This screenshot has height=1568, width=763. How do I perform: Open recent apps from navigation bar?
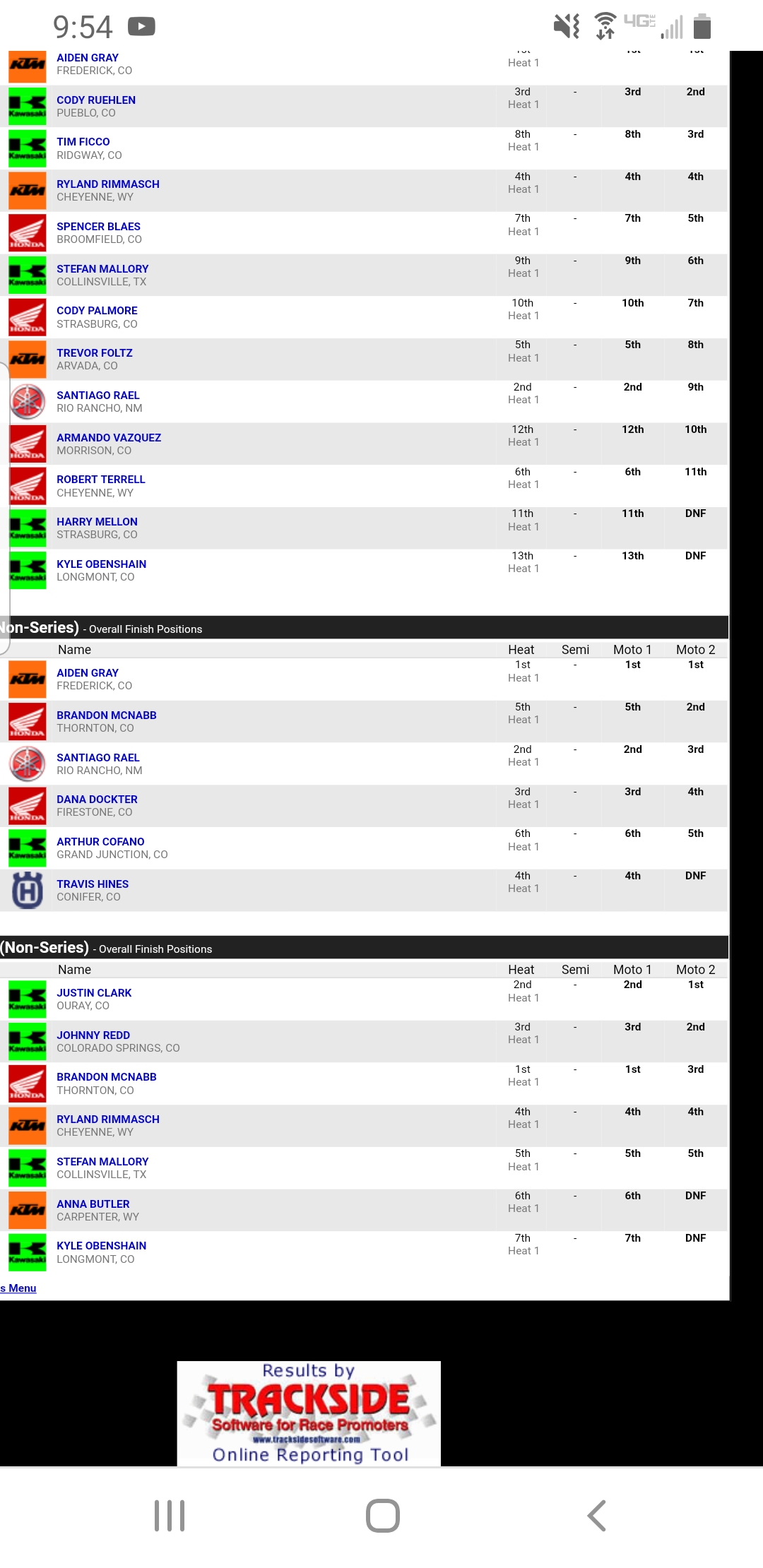coord(170,1516)
